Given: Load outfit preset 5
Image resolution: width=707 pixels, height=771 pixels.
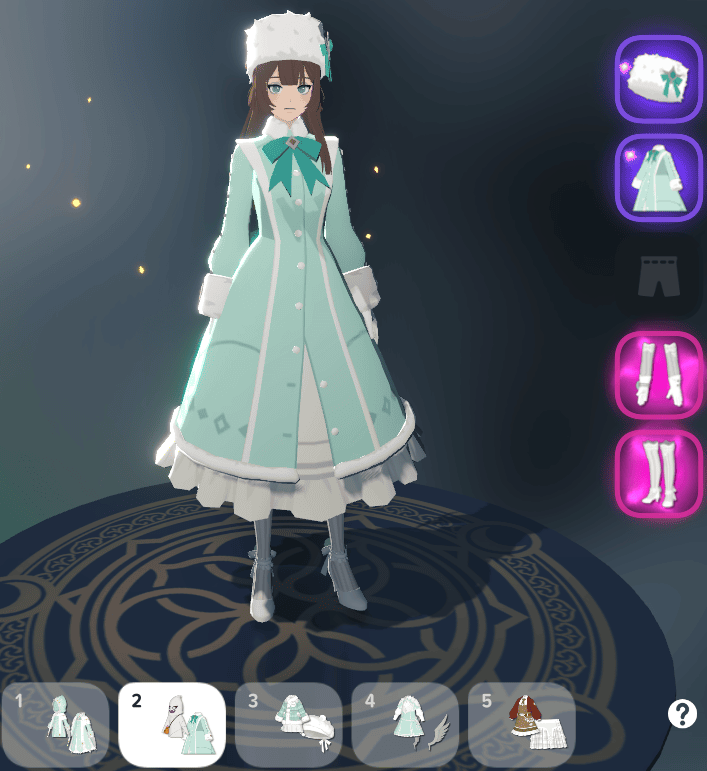Looking at the screenshot, I should (521, 724).
